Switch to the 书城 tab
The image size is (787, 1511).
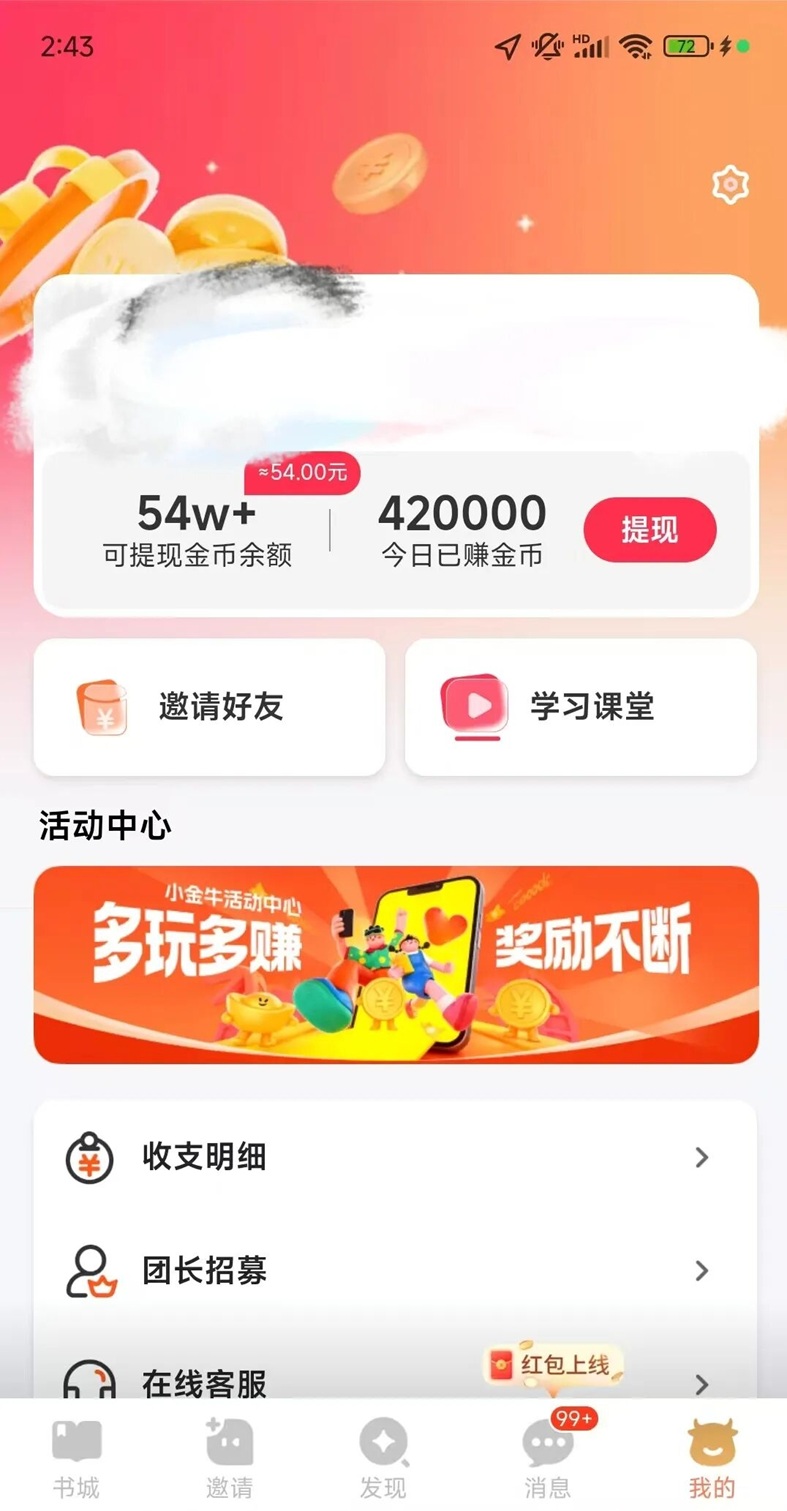click(x=76, y=1458)
